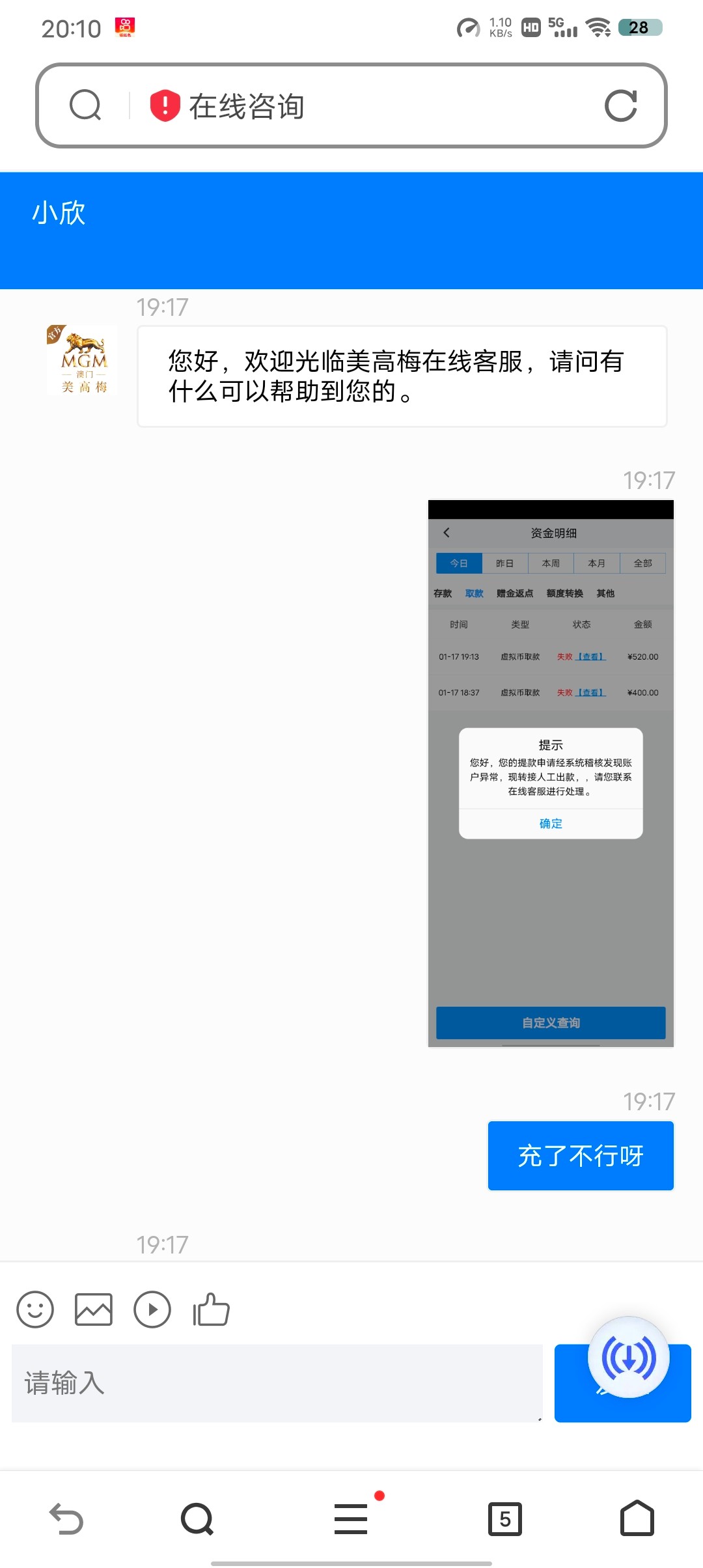The image size is (703, 1568).
Task: Open the sent screenshot image in chat
Action: point(551,773)
